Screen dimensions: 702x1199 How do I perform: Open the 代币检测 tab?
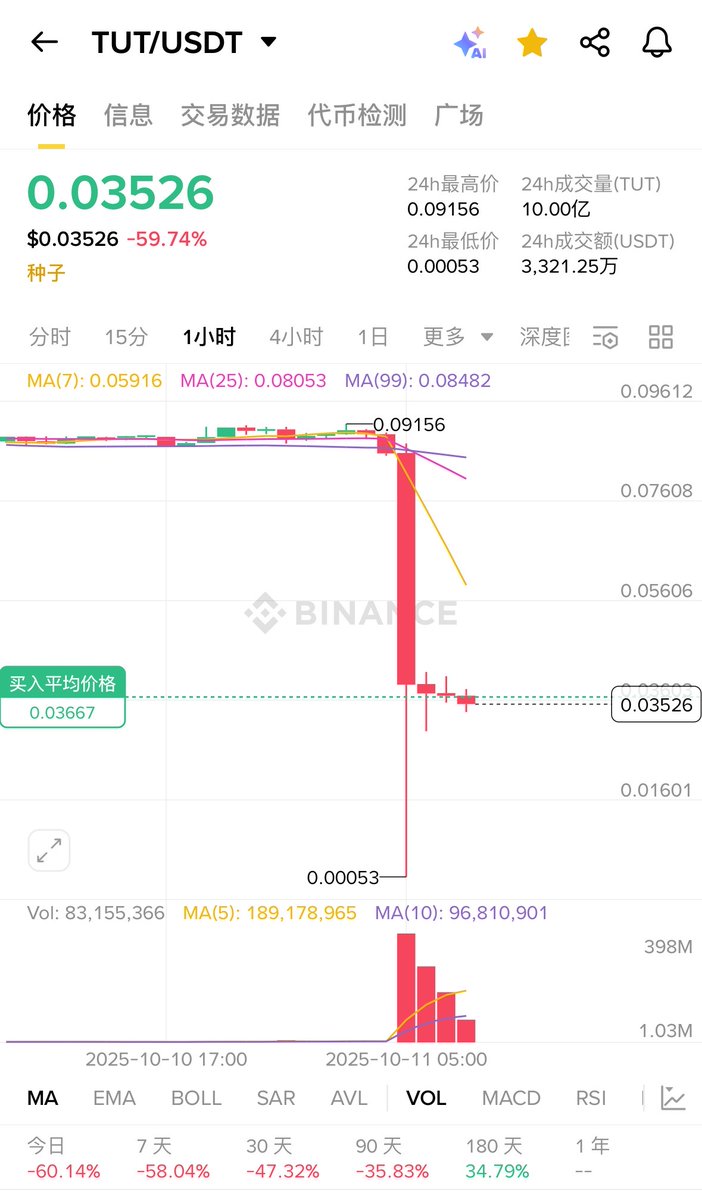[x=357, y=115]
